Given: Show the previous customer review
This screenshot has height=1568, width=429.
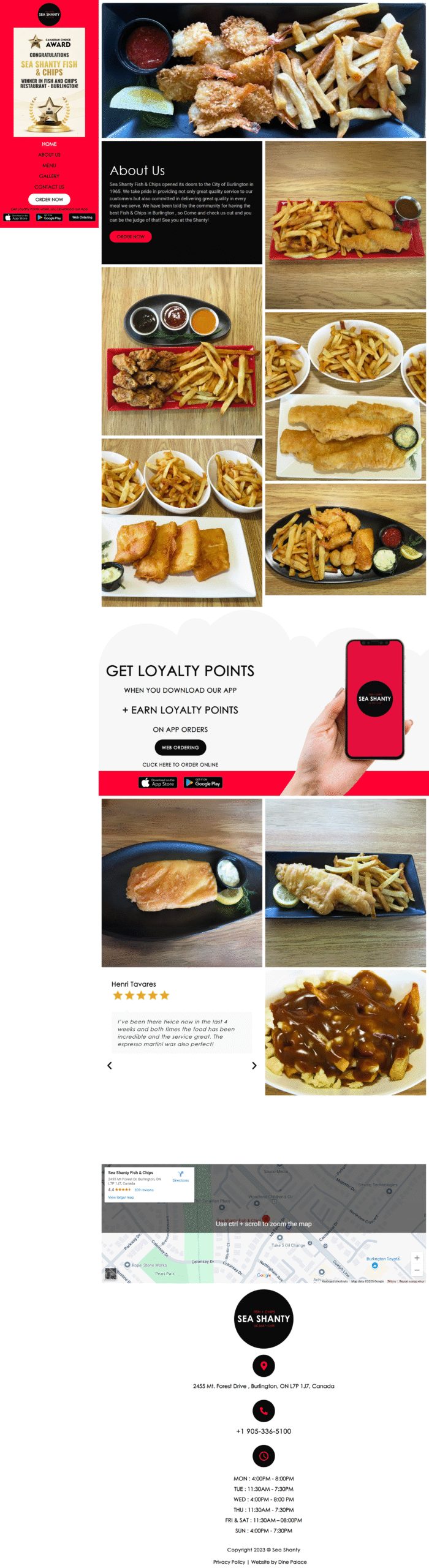Looking at the screenshot, I should click(110, 1066).
